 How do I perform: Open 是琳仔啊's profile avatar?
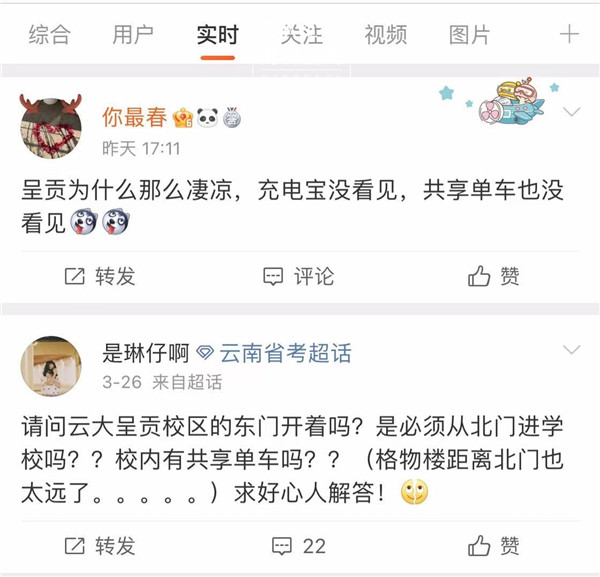[51, 366]
